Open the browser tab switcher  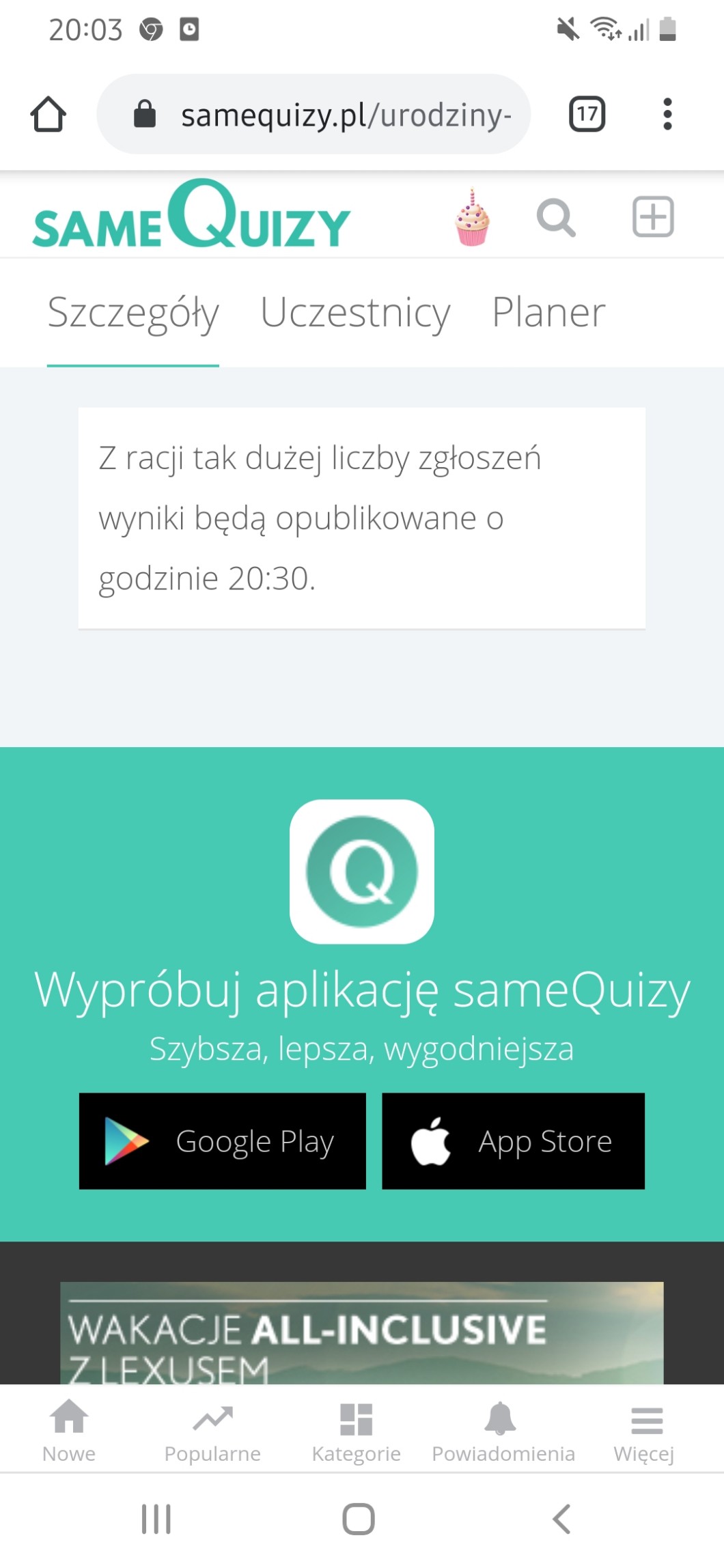coord(587,114)
